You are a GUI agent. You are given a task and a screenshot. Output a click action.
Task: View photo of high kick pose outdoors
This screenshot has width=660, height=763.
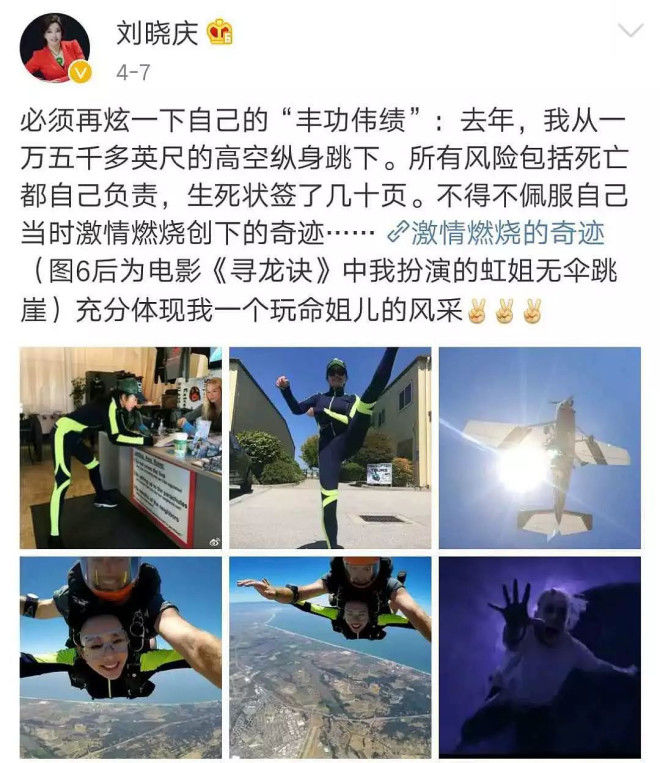[330, 447]
